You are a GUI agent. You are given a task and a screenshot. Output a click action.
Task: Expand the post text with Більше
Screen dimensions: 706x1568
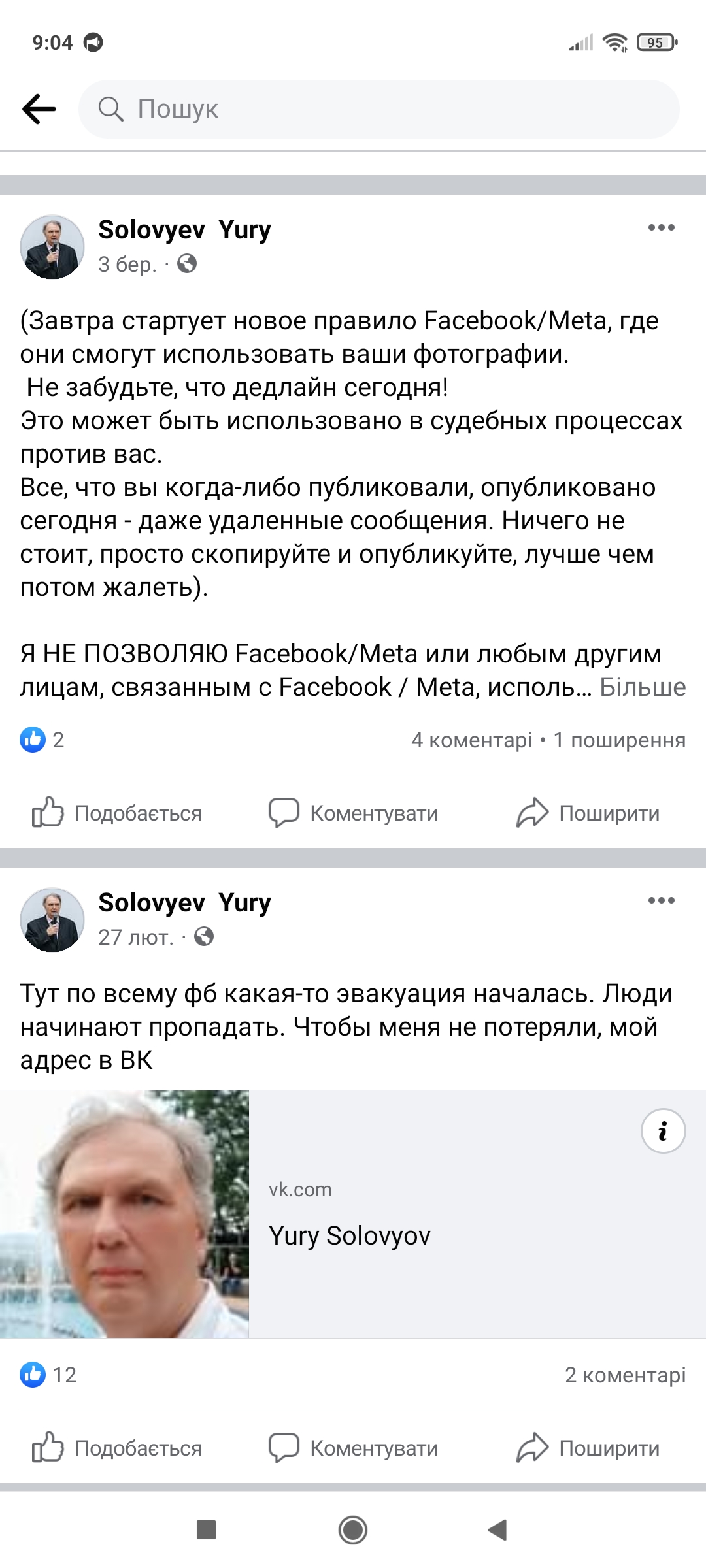point(643,687)
